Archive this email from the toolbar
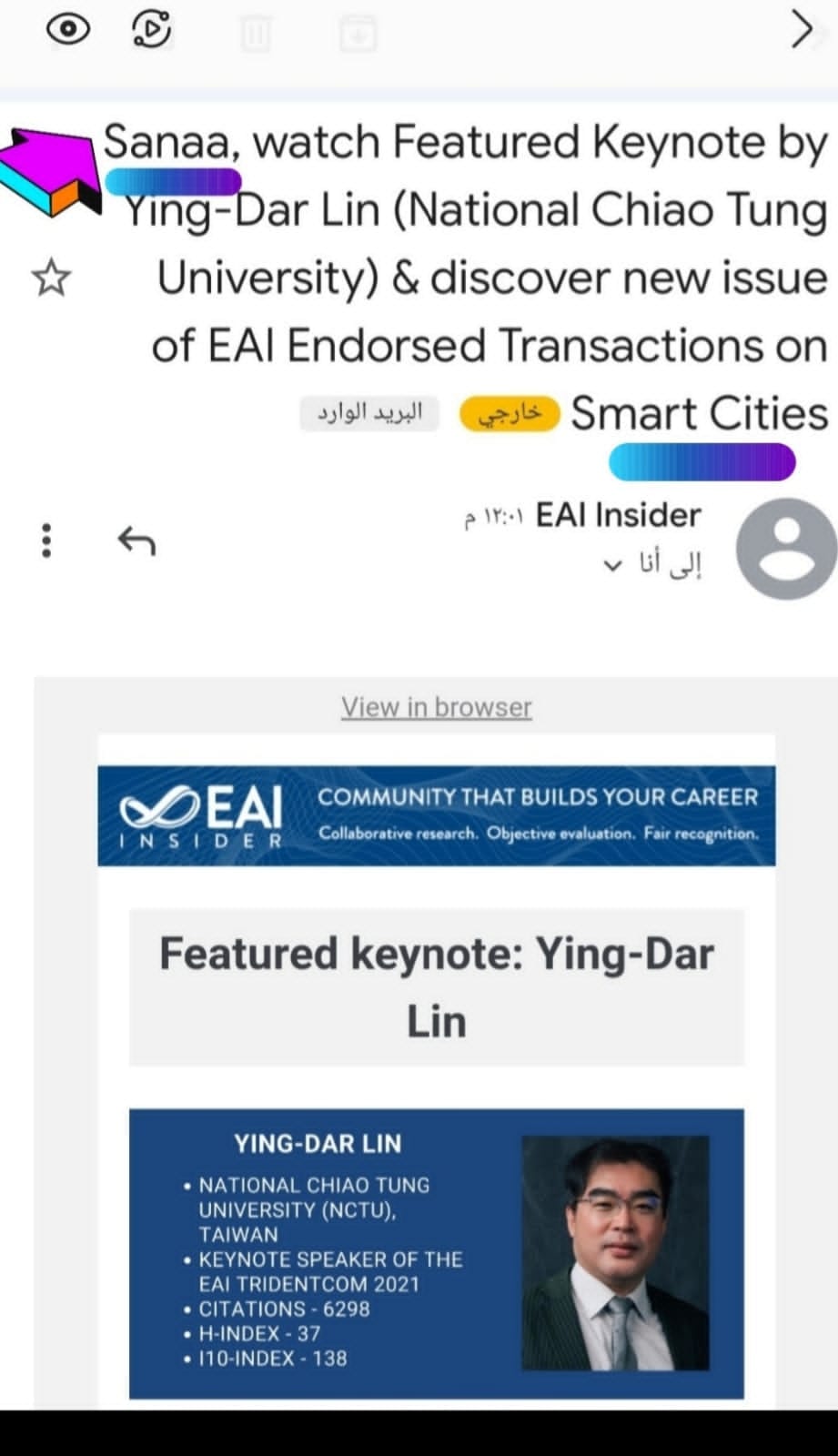The height and width of the screenshot is (1456, 838). click(x=358, y=35)
